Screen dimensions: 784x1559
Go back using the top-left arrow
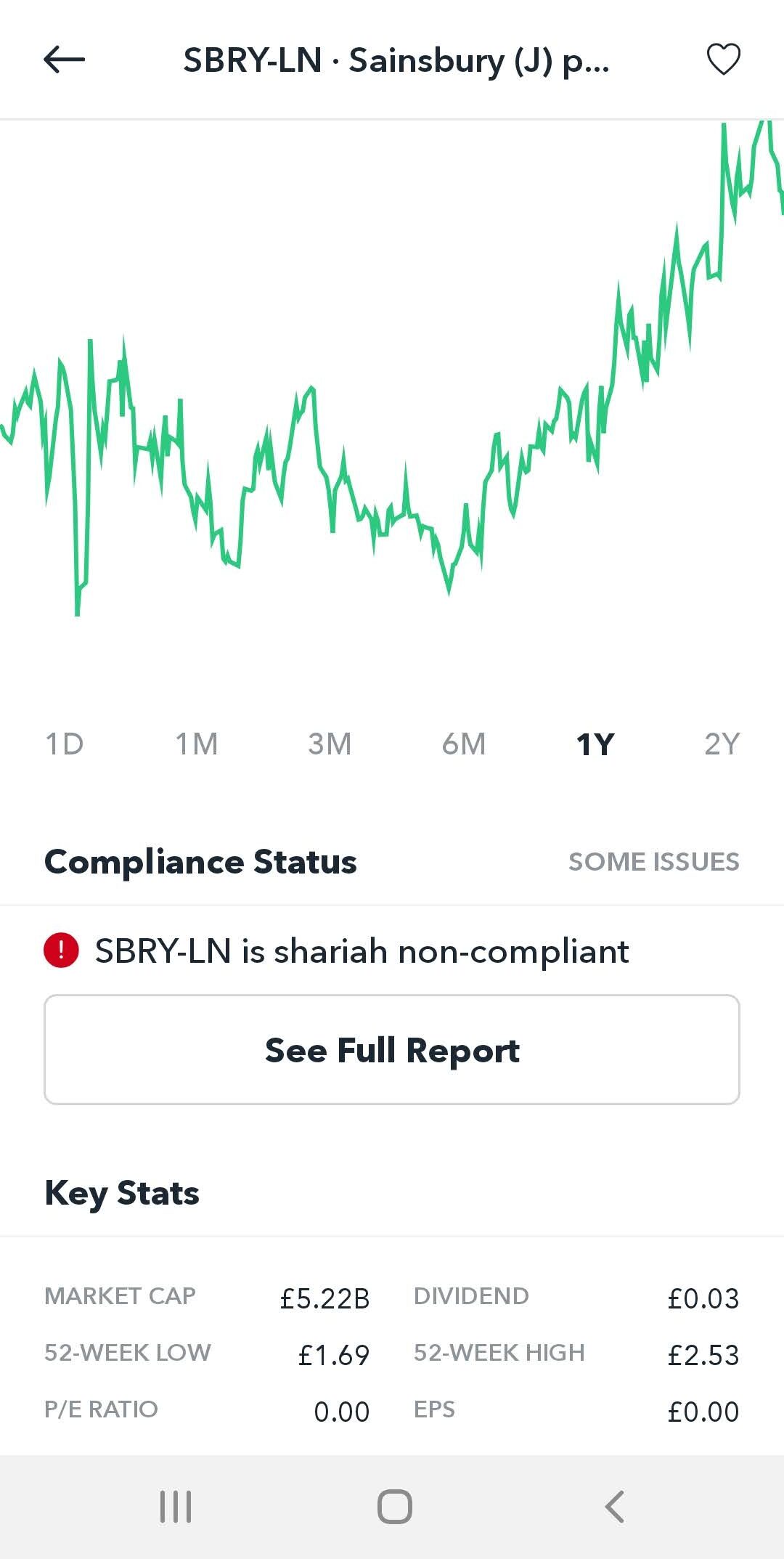[x=65, y=60]
